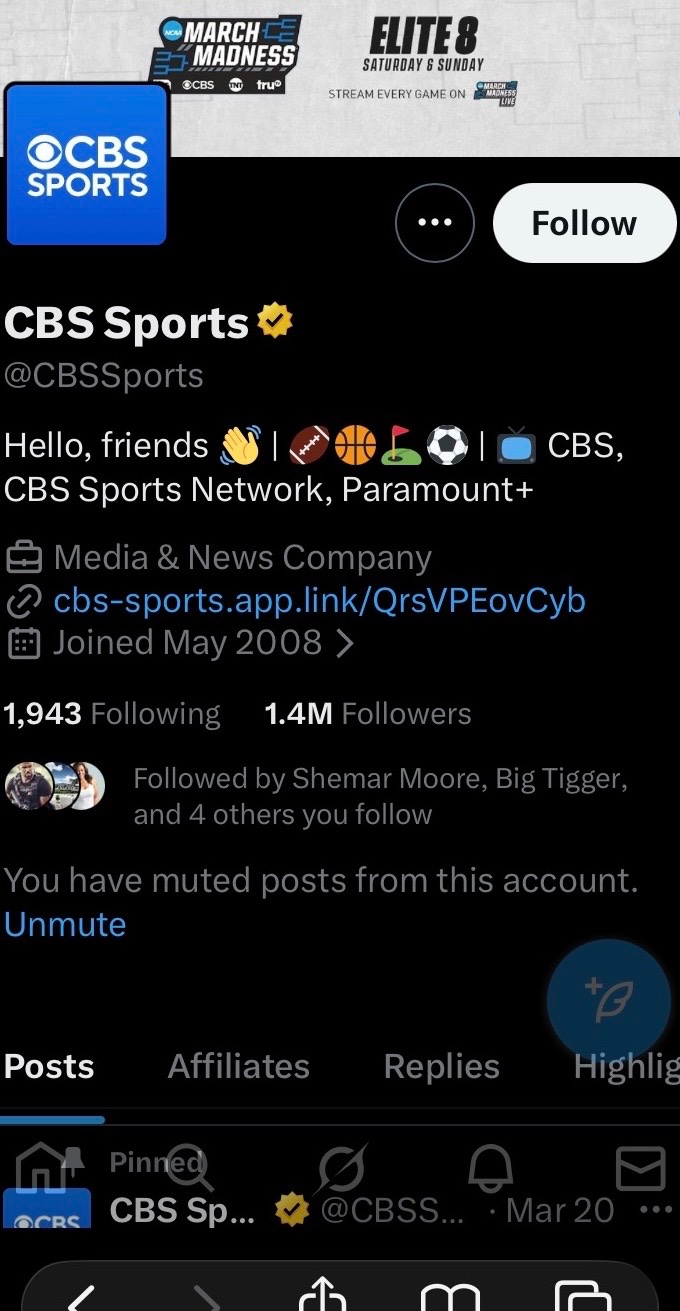Follow the CBS Sports account
Image resolution: width=680 pixels, height=1311 pixels.
[x=584, y=223]
